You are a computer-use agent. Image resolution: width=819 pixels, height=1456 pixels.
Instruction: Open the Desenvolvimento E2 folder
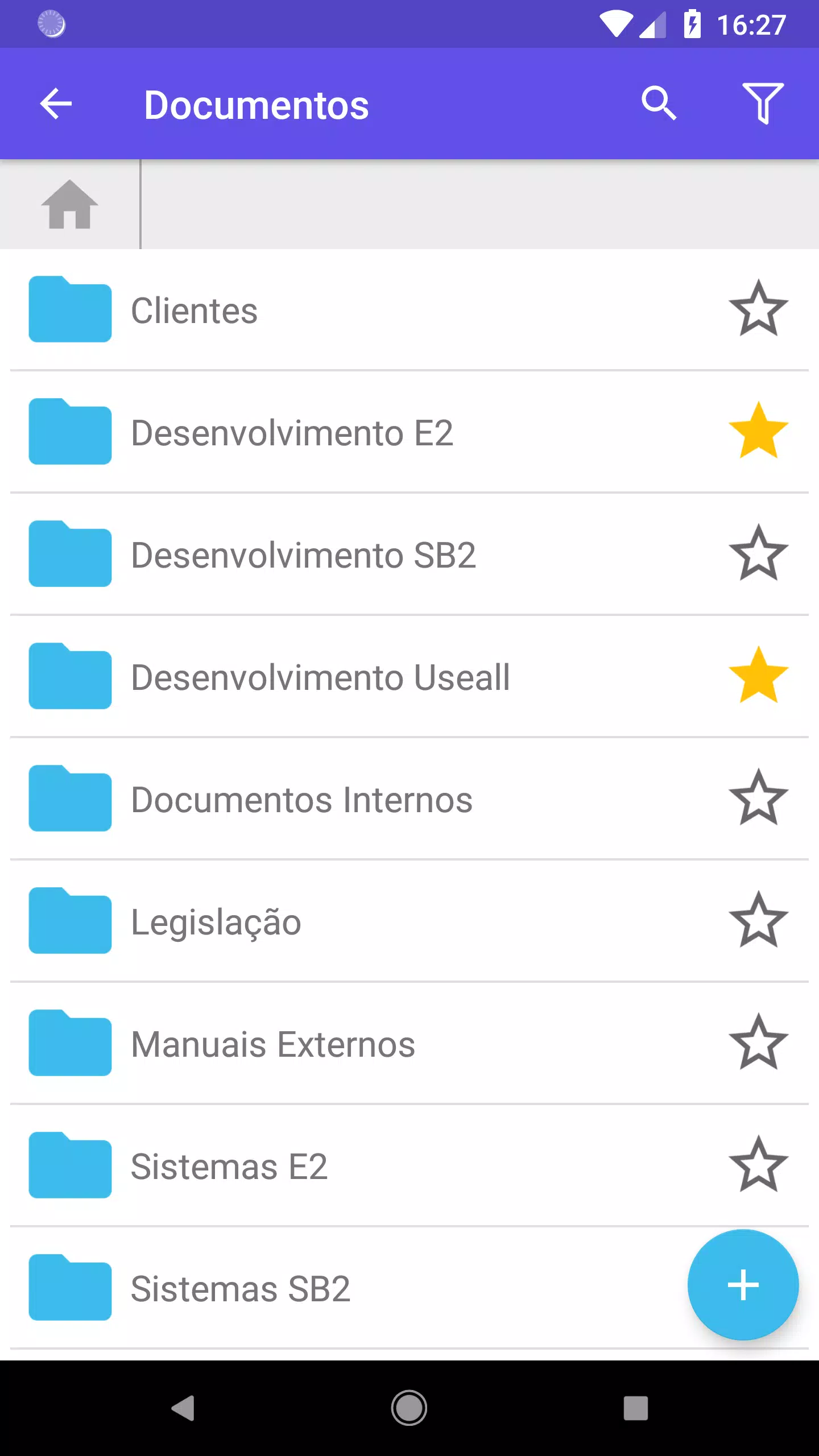pos(409,432)
